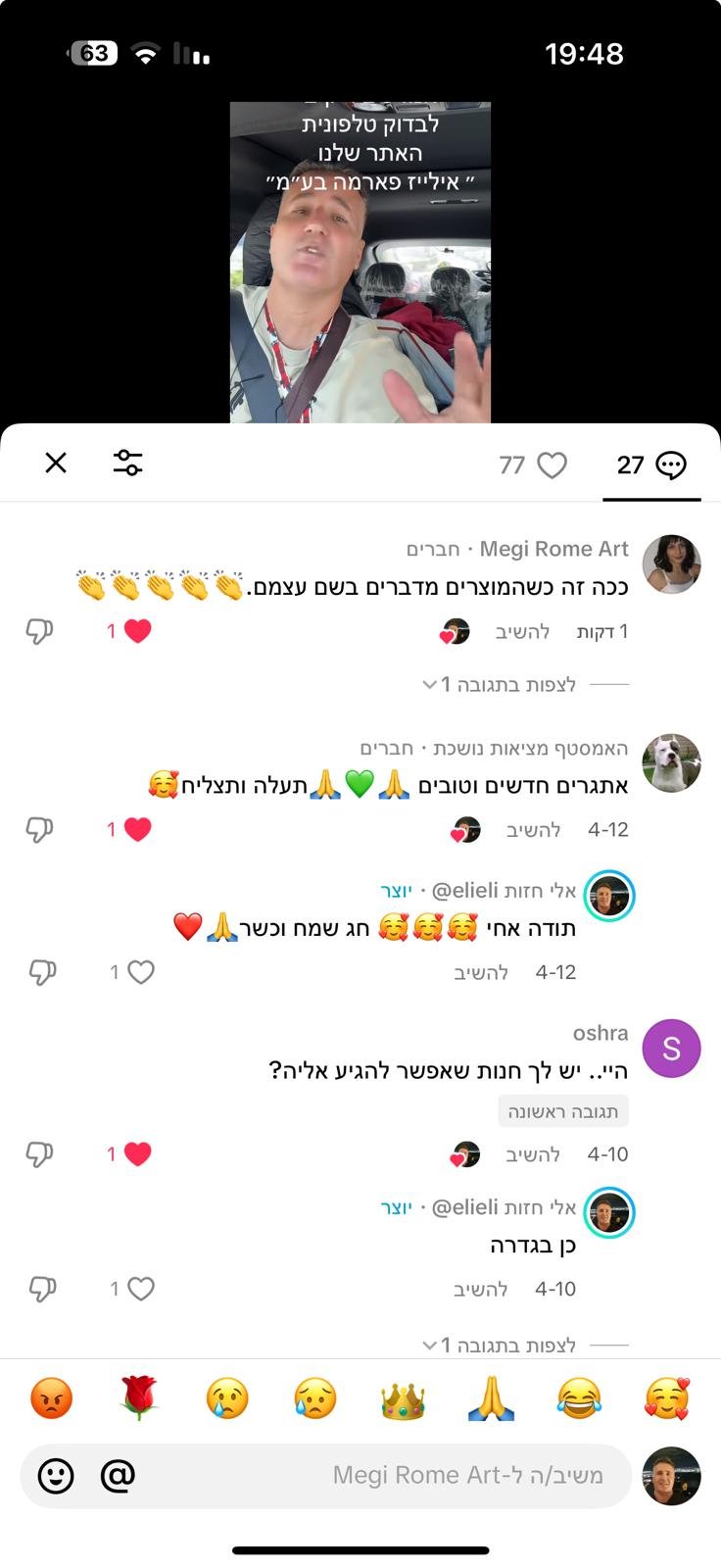
Task: Dislike Megi Rome Art's comment
Action: click(39, 631)
